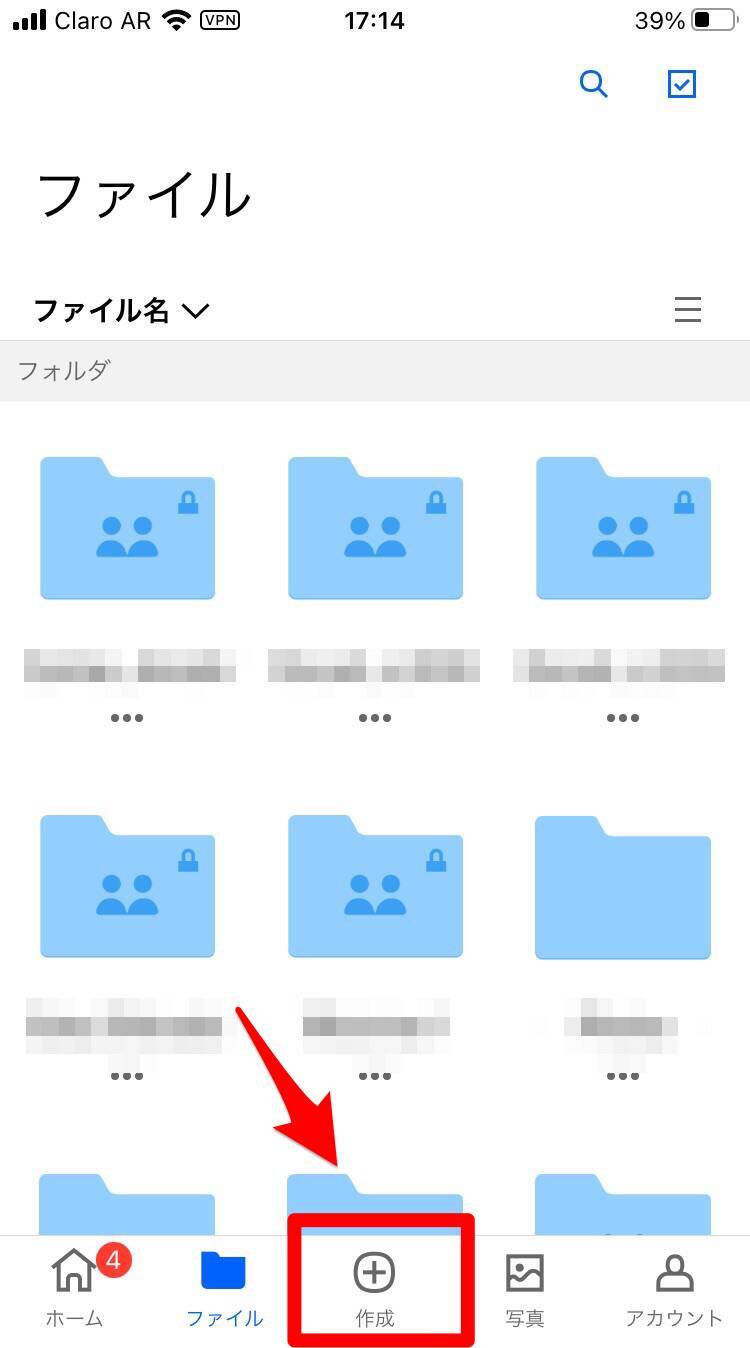
Task: Expand the ファイル名 sort dropdown
Action: [122, 311]
